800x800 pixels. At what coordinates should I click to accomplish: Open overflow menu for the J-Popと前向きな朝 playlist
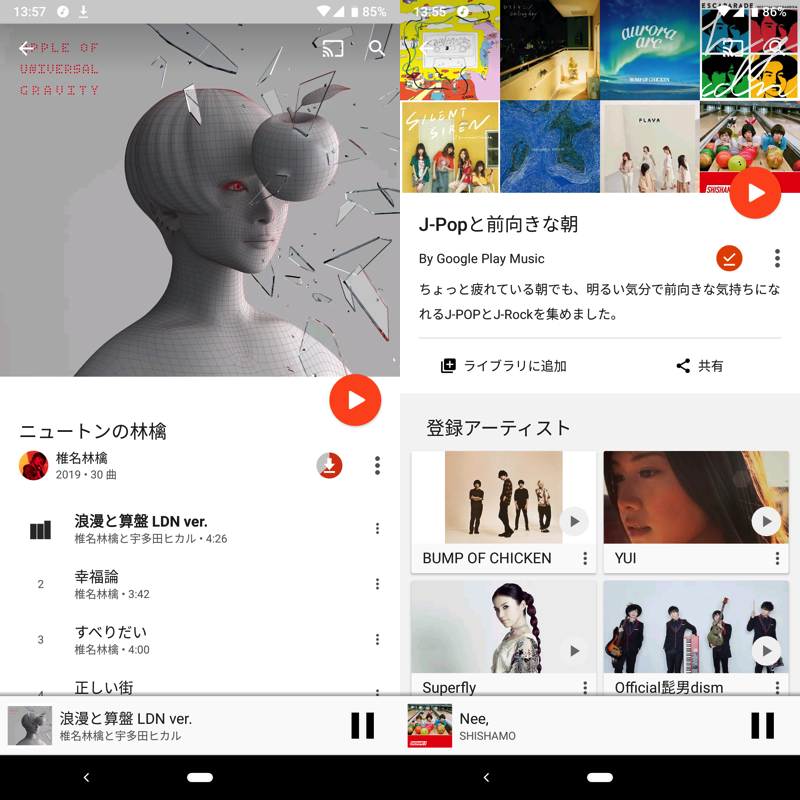pyautogui.click(x=777, y=258)
